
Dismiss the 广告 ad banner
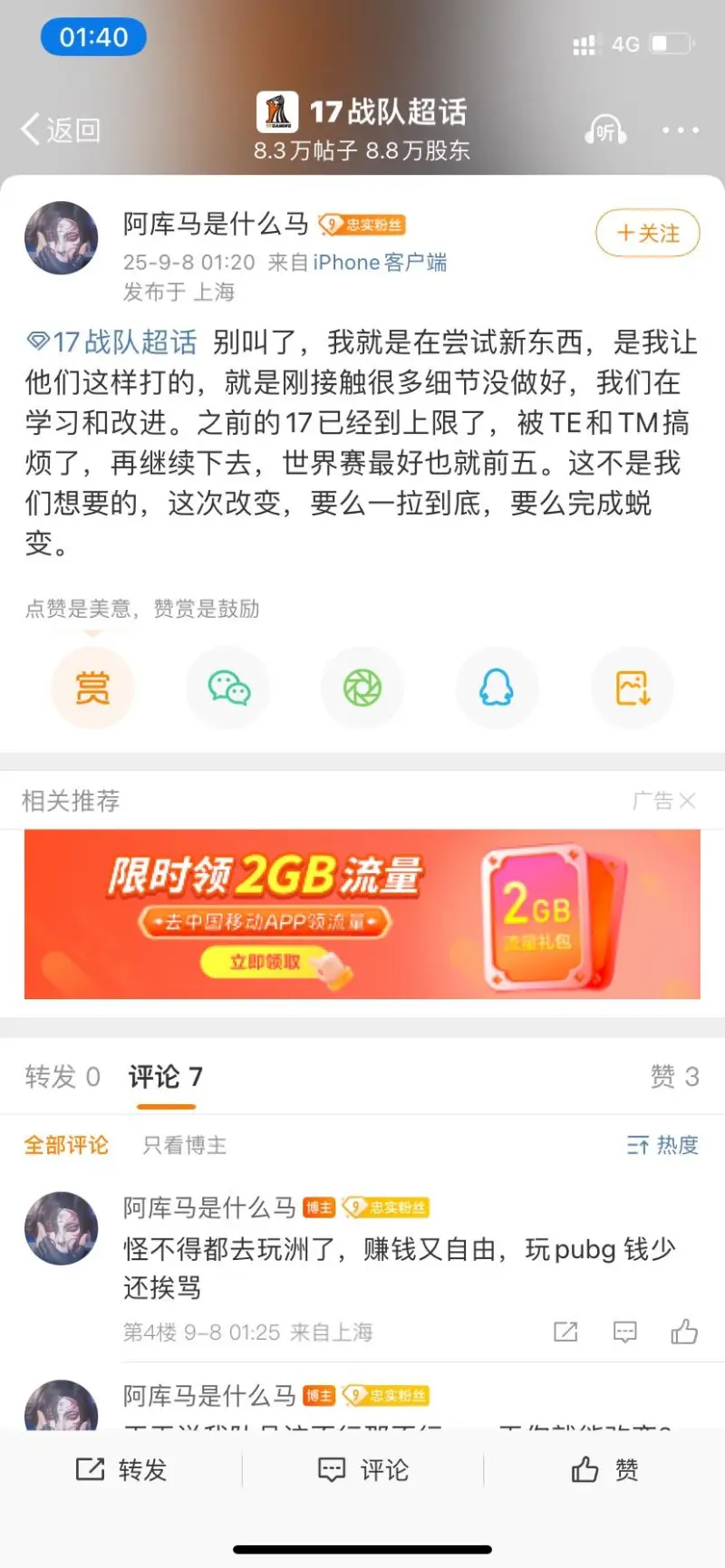(x=687, y=801)
